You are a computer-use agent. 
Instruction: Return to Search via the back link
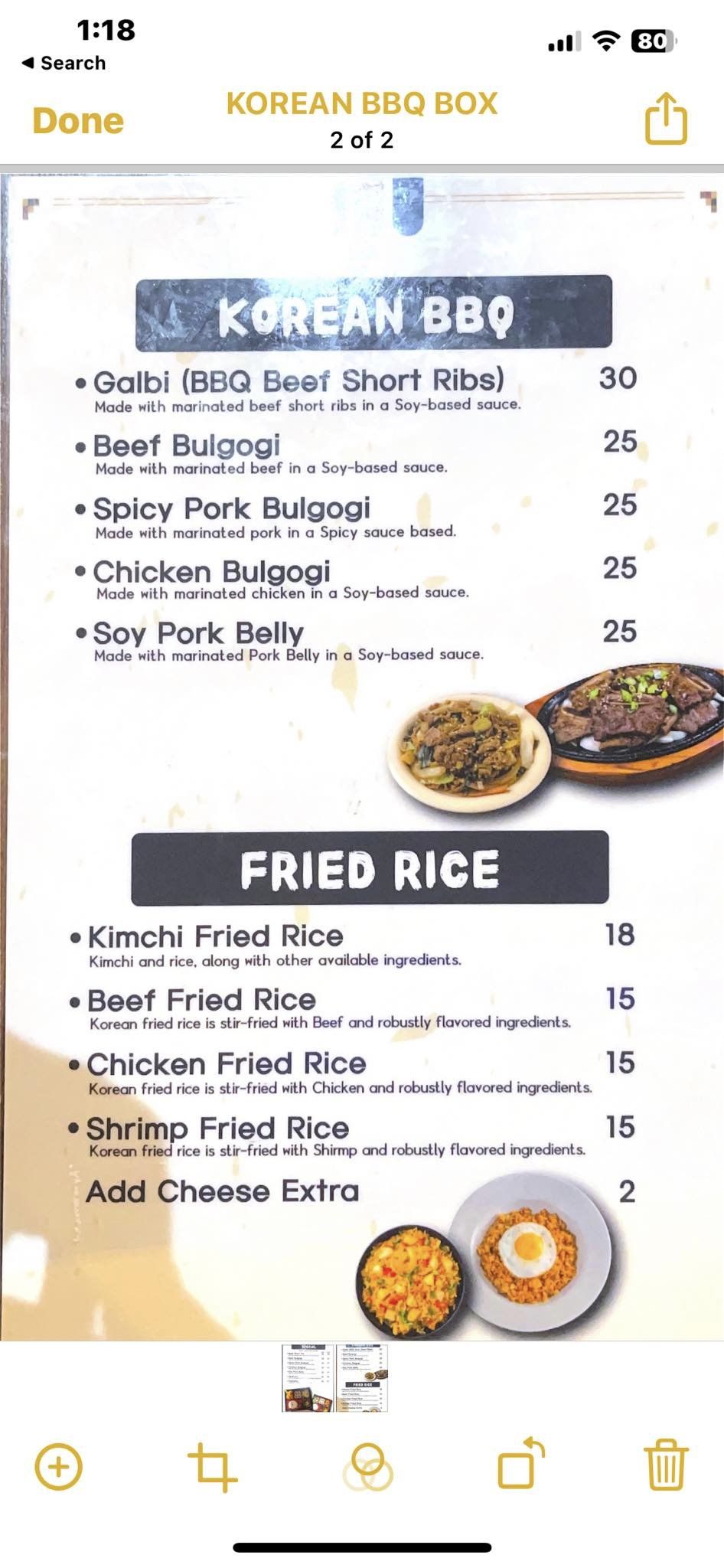click(x=64, y=63)
